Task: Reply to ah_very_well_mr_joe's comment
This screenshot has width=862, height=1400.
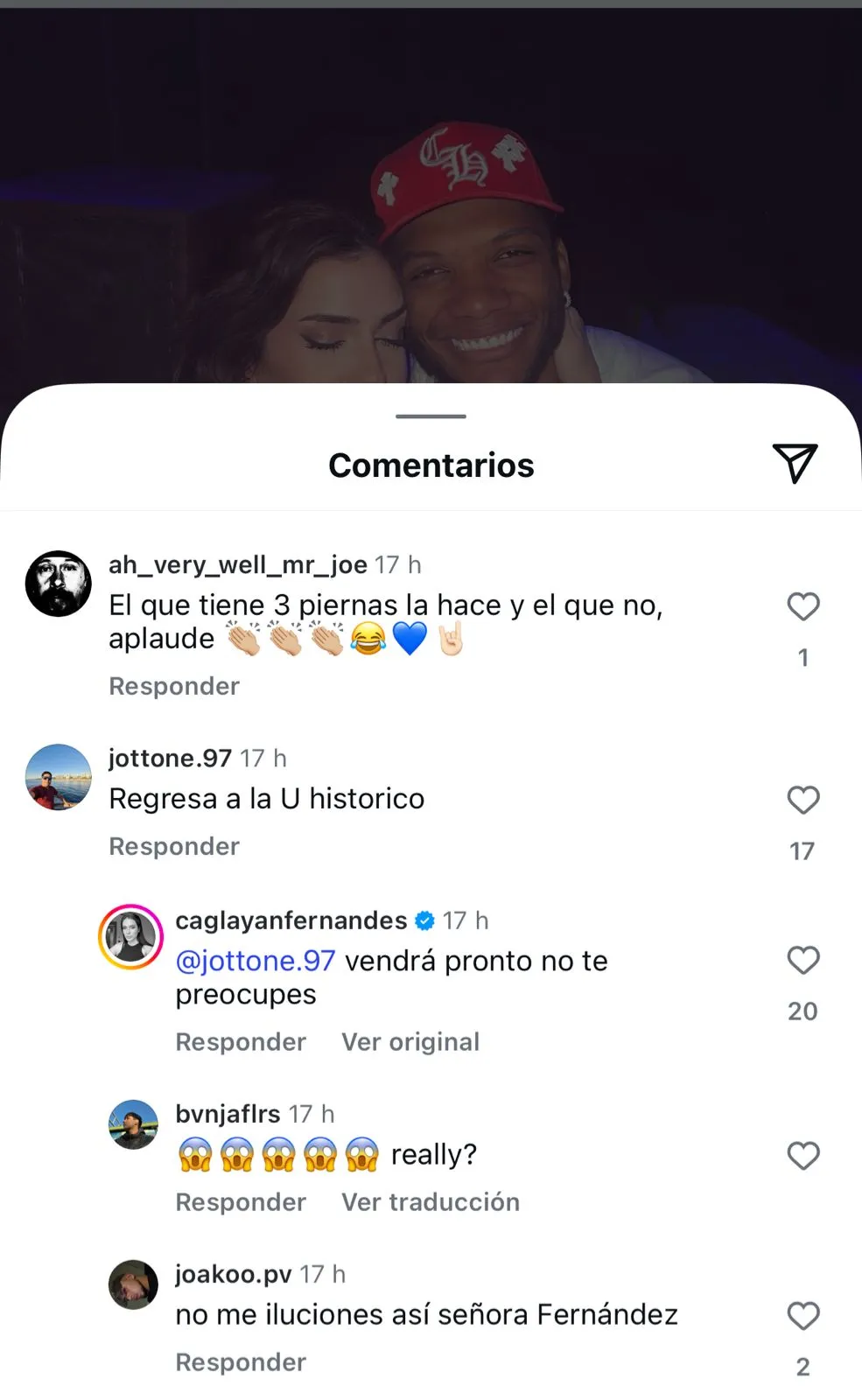Action: click(173, 687)
